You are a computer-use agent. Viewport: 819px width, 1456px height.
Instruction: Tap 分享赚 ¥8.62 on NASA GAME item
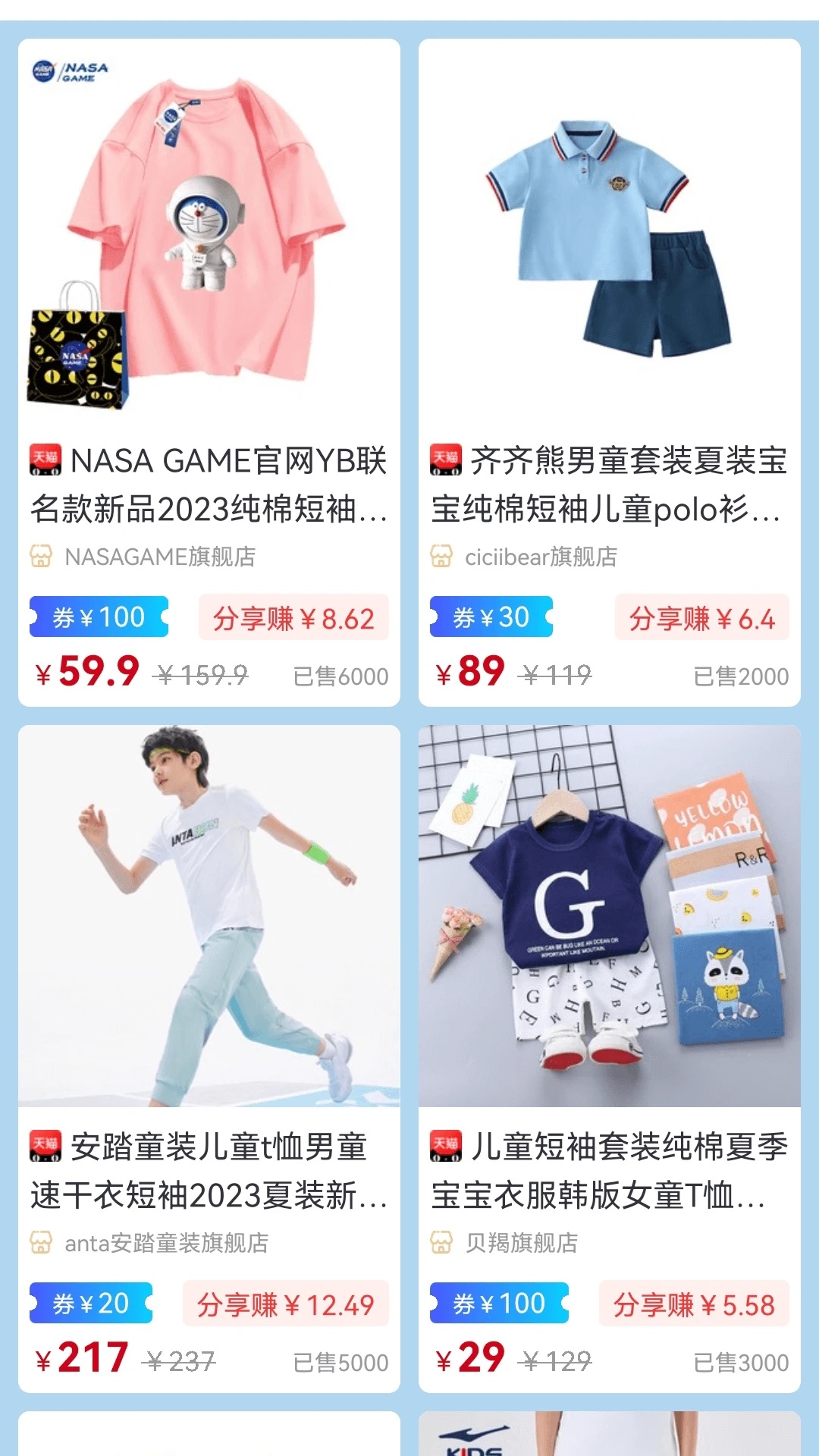(x=293, y=618)
